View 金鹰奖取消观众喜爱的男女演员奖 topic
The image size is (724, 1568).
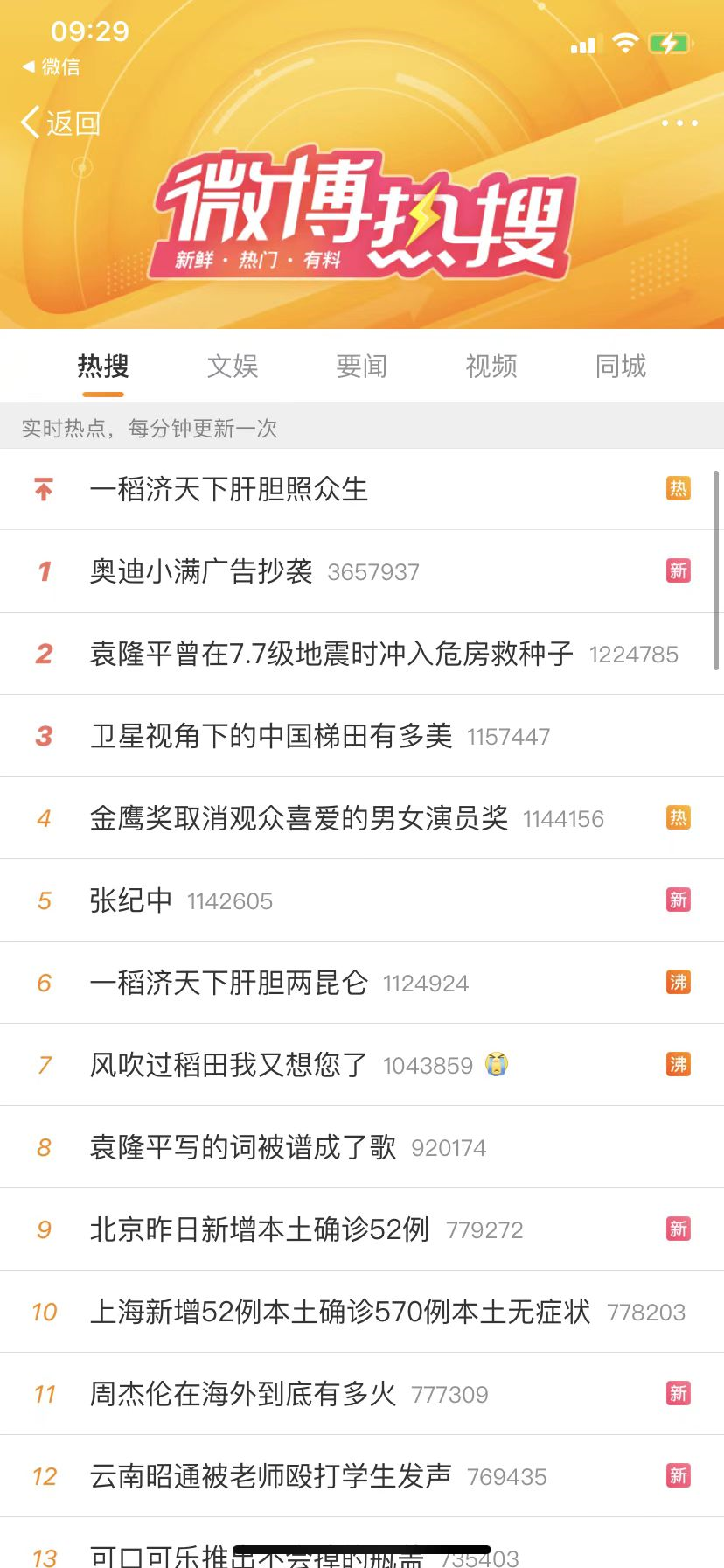(299, 818)
